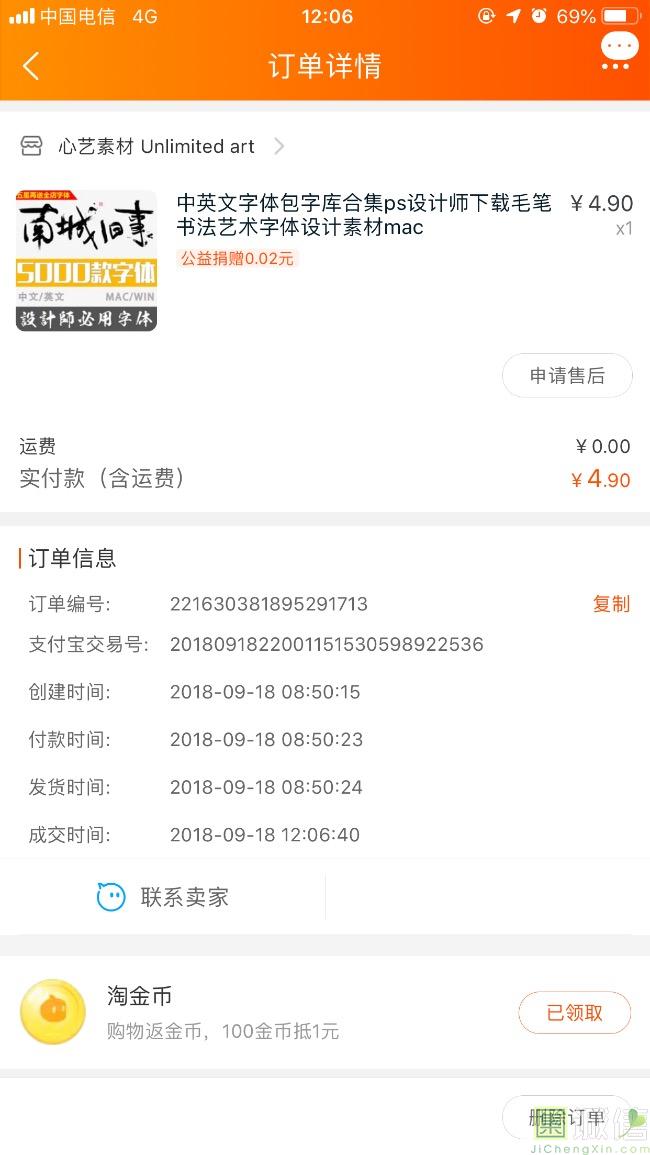Open the font pack product thumbnail
The height and width of the screenshot is (1155, 650).
point(87,260)
